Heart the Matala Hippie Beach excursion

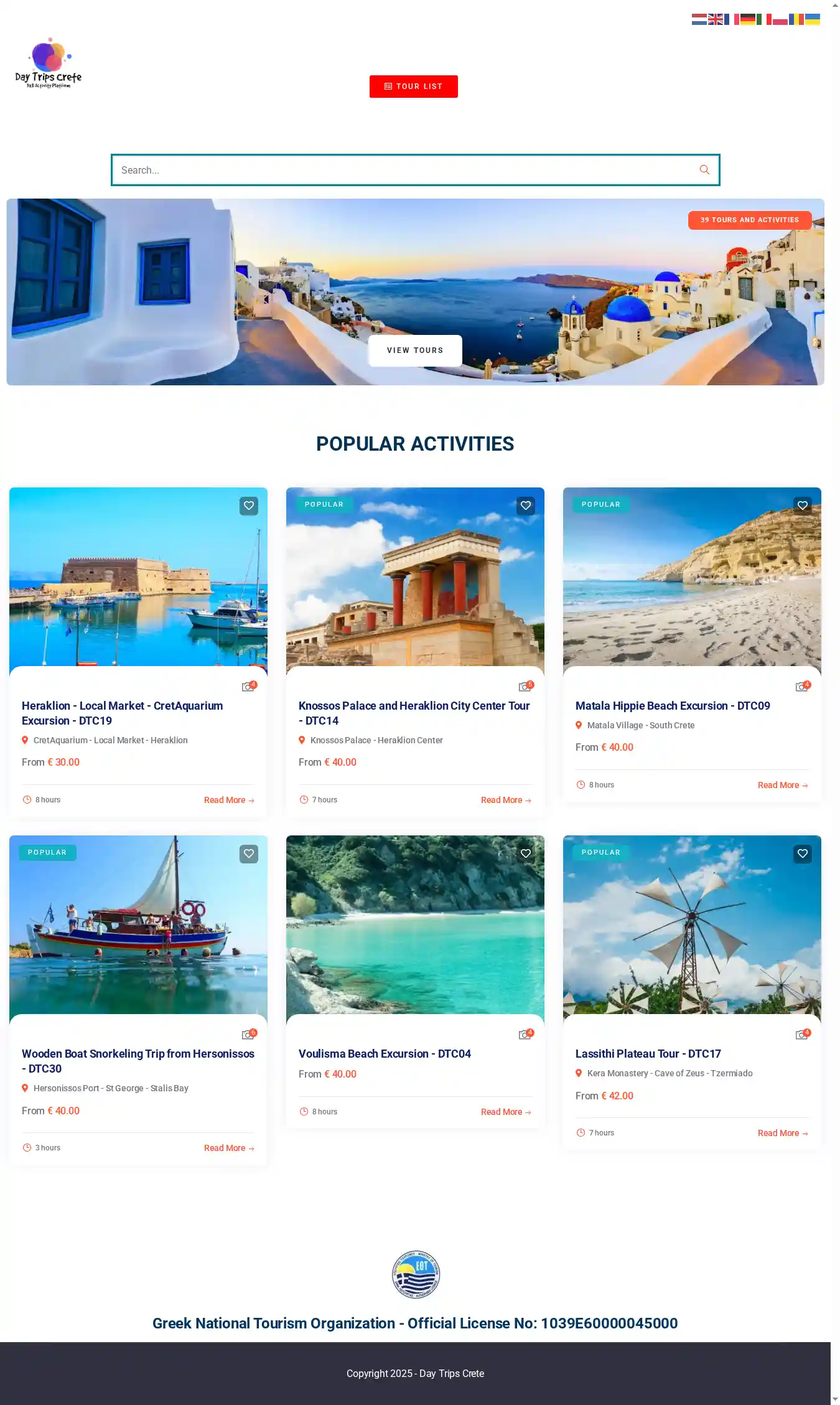[x=803, y=505]
